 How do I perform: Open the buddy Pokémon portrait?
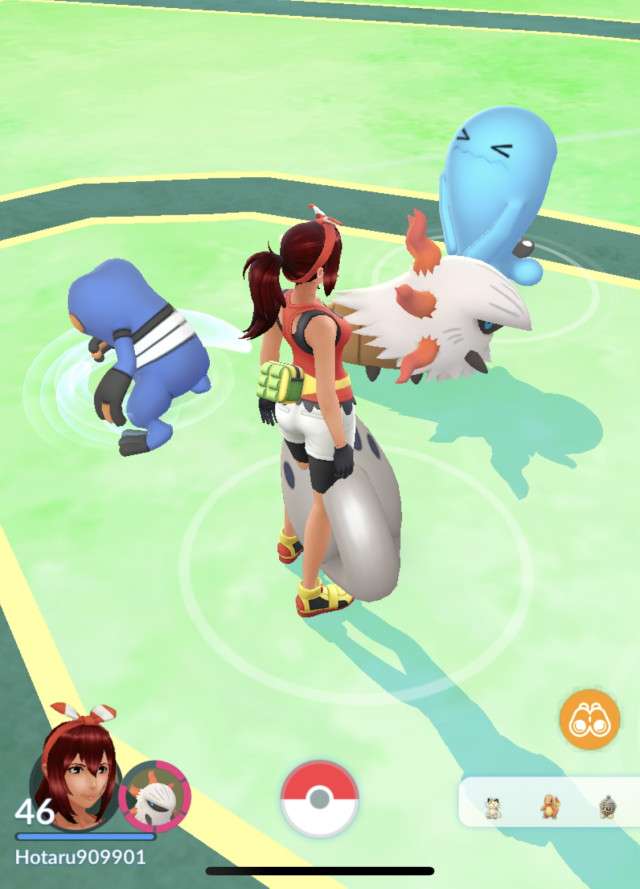pos(154,796)
